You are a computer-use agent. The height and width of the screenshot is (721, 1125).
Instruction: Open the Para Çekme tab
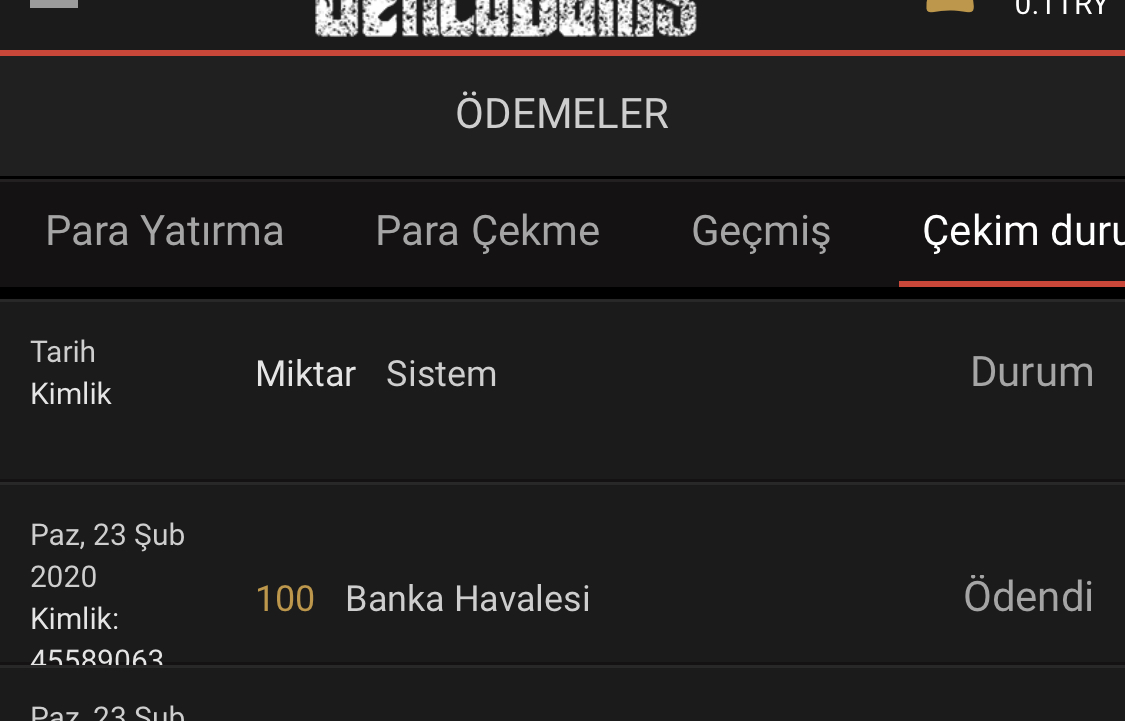click(x=487, y=232)
